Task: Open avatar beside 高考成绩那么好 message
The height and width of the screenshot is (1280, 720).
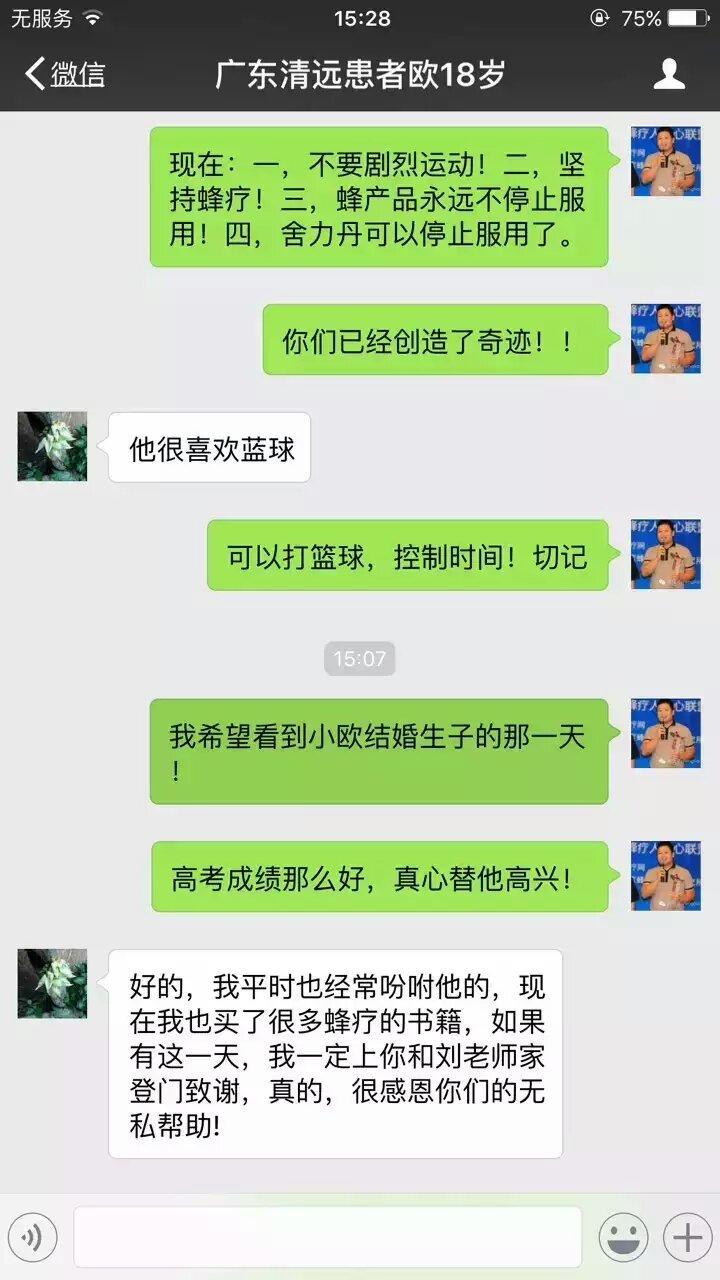Action: click(665, 876)
